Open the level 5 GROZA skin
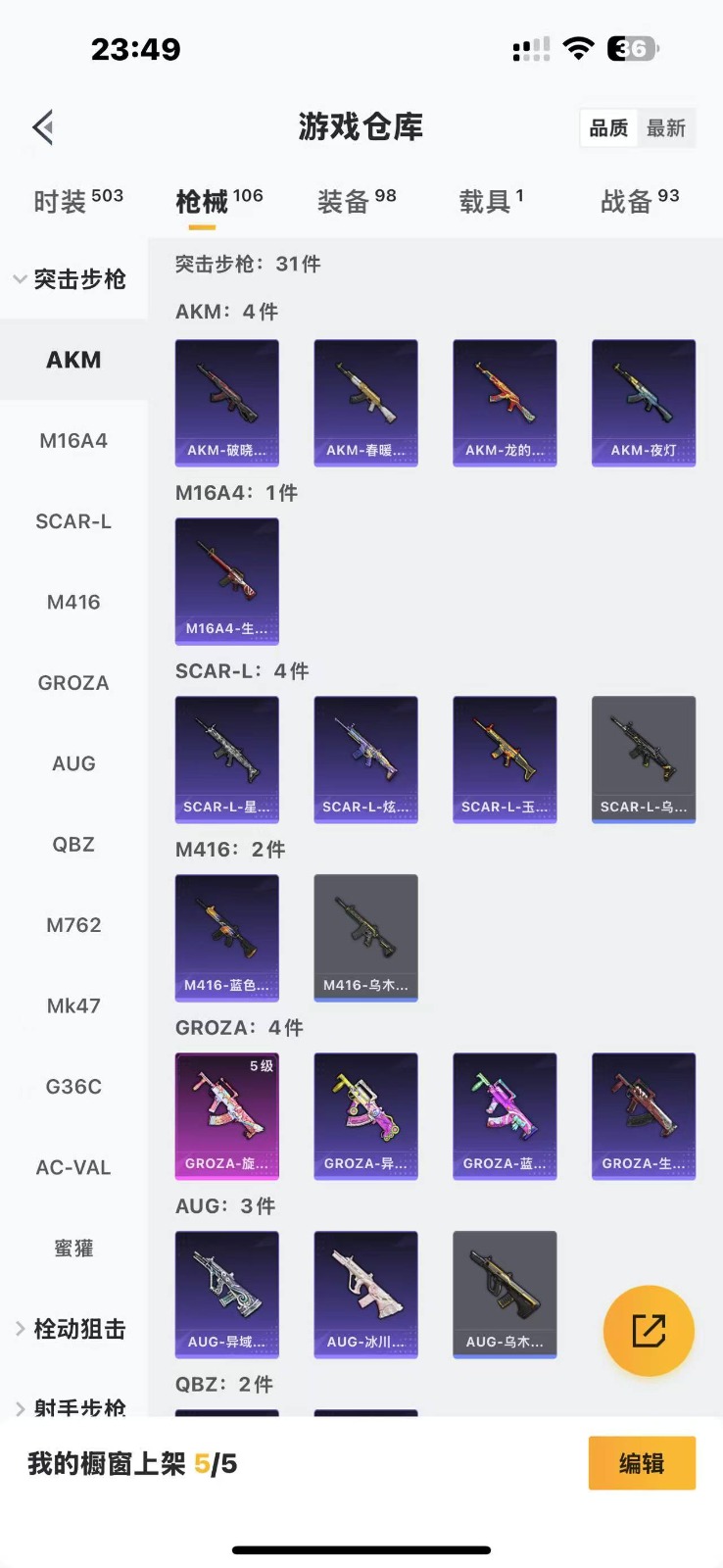 click(226, 1116)
